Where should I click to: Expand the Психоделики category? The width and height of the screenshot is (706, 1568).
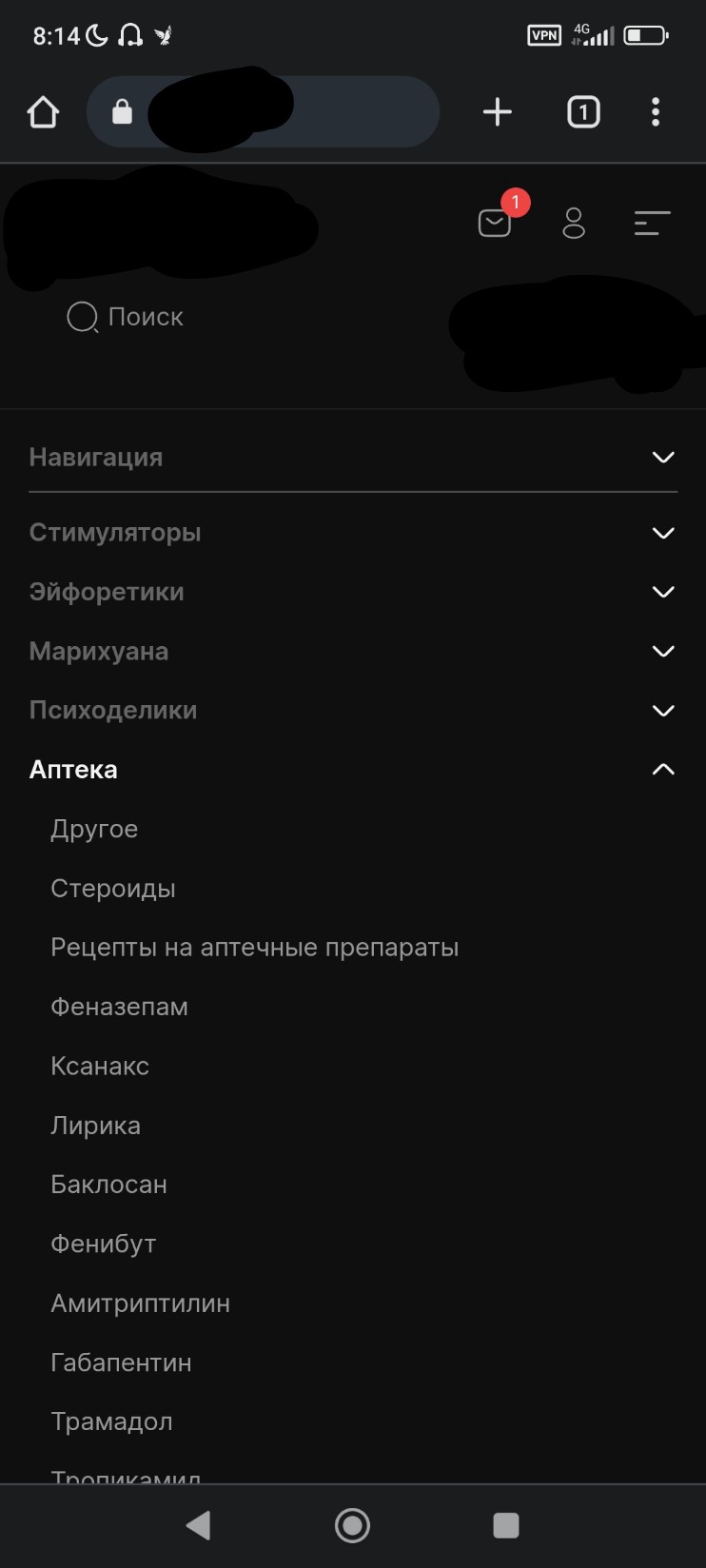[x=353, y=711]
